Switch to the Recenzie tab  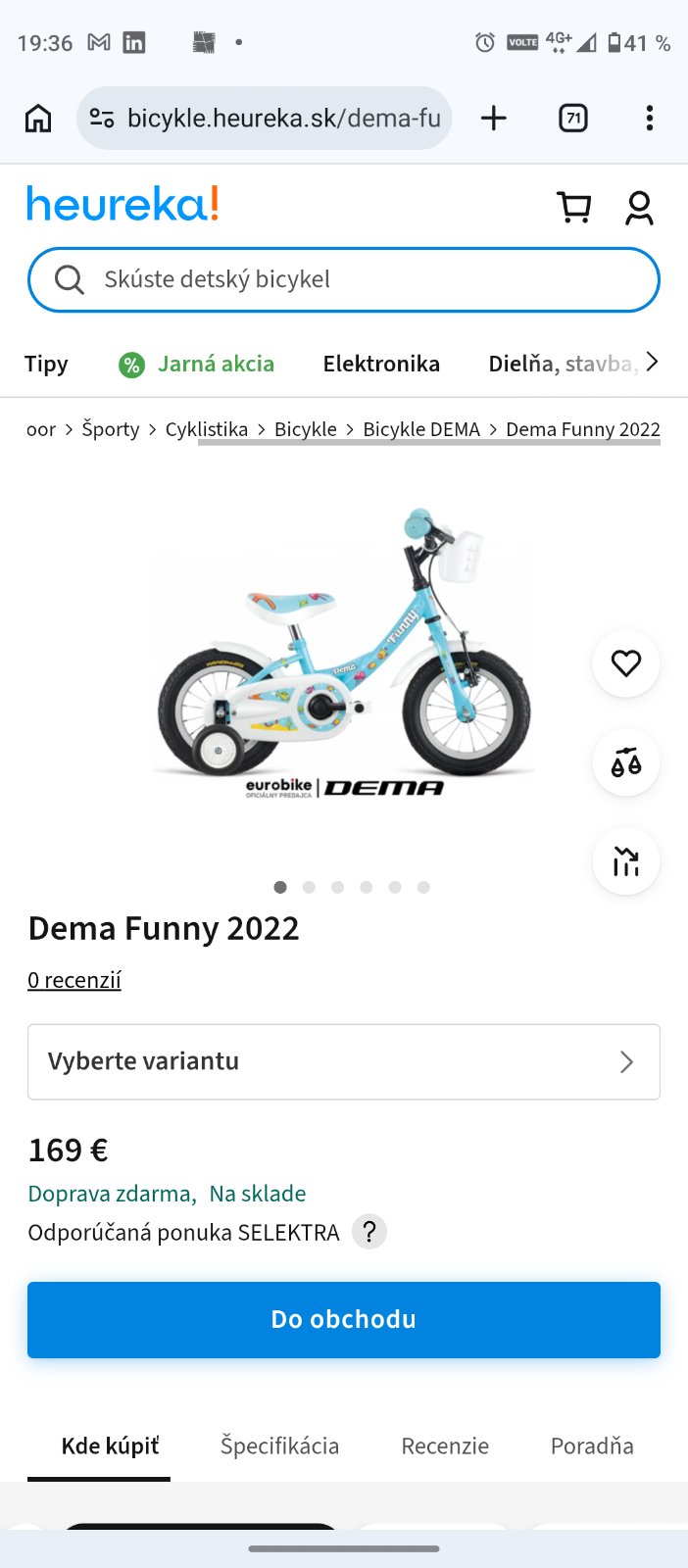(x=445, y=1445)
